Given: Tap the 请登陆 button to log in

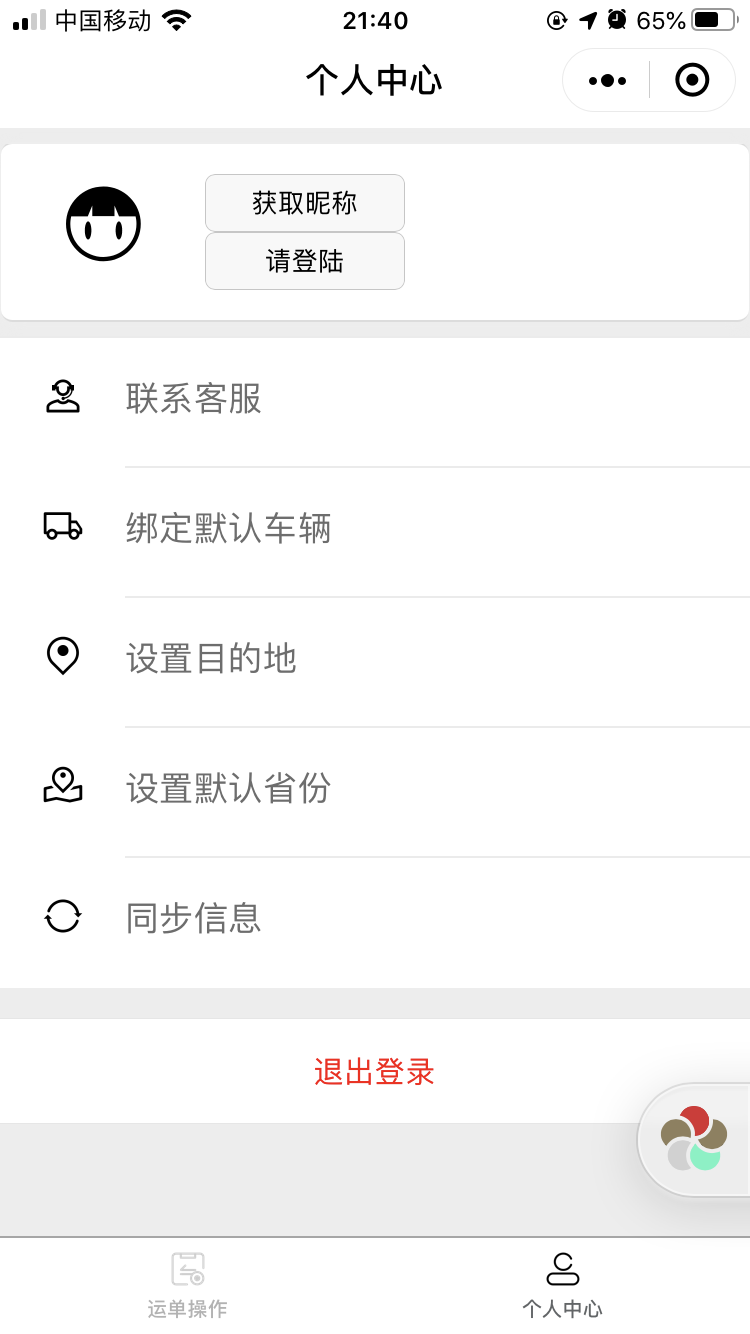Looking at the screenshot, I should [x=305, y=261].
